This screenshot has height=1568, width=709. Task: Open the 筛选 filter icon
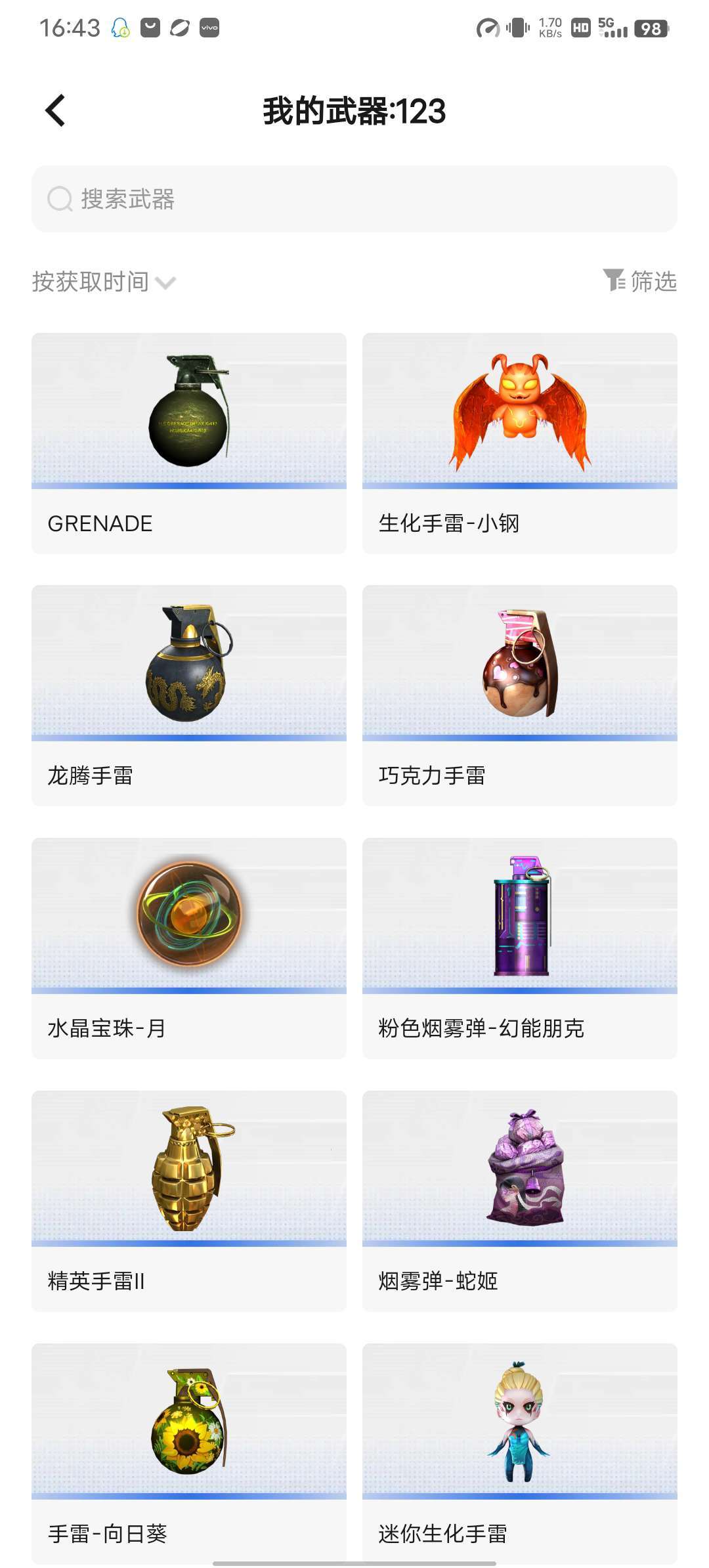point(614,281)
